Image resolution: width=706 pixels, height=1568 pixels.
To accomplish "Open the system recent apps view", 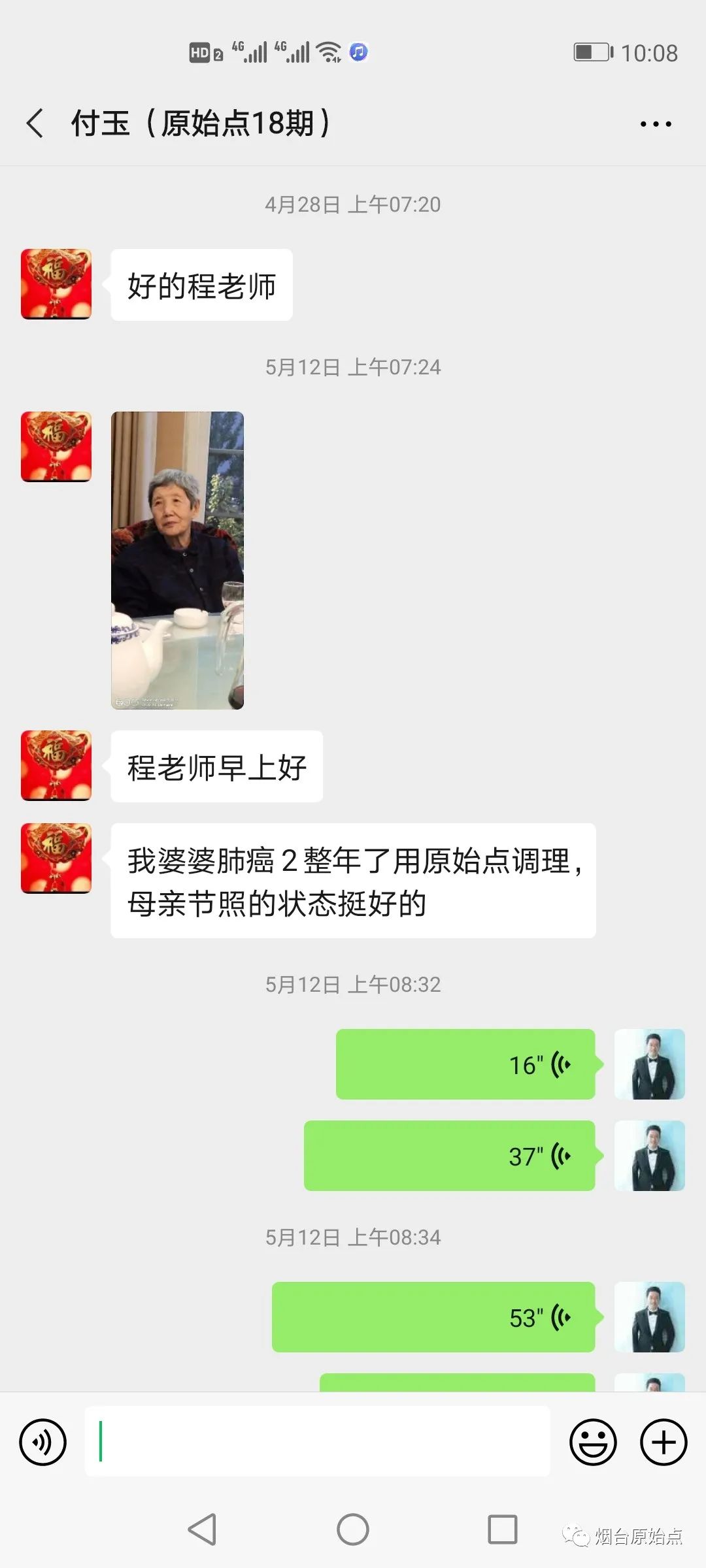I will pyautogui.click(x=503, y=1529).
